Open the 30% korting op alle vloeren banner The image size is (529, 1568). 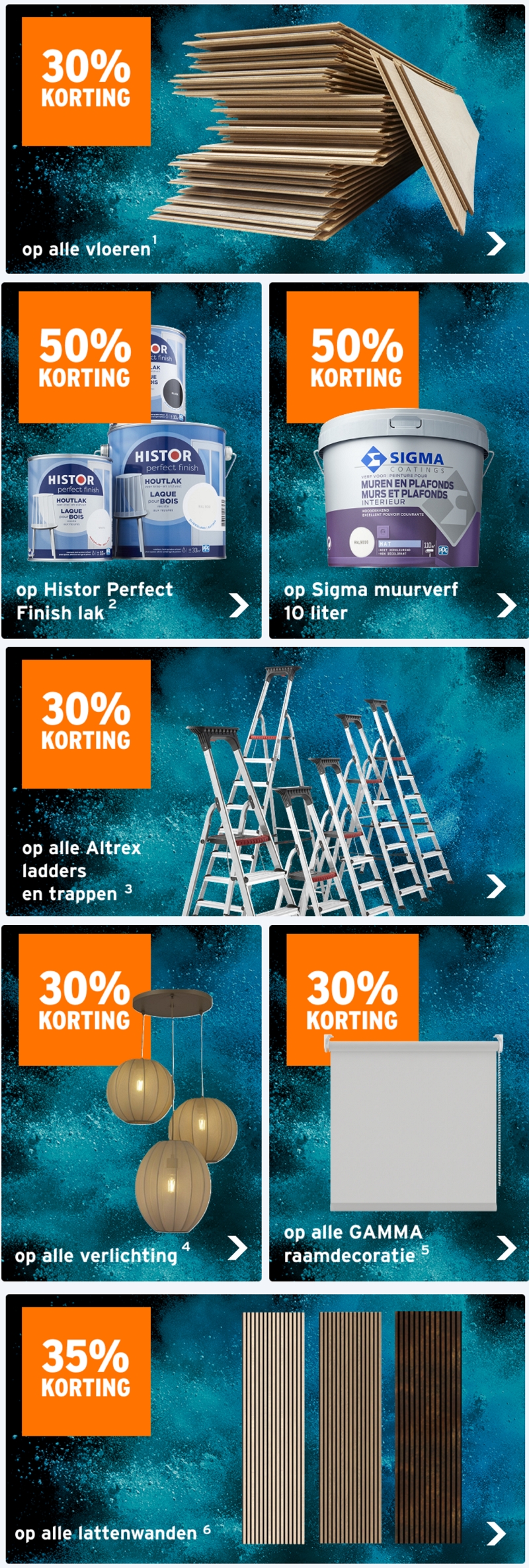[x=264, y=139]
